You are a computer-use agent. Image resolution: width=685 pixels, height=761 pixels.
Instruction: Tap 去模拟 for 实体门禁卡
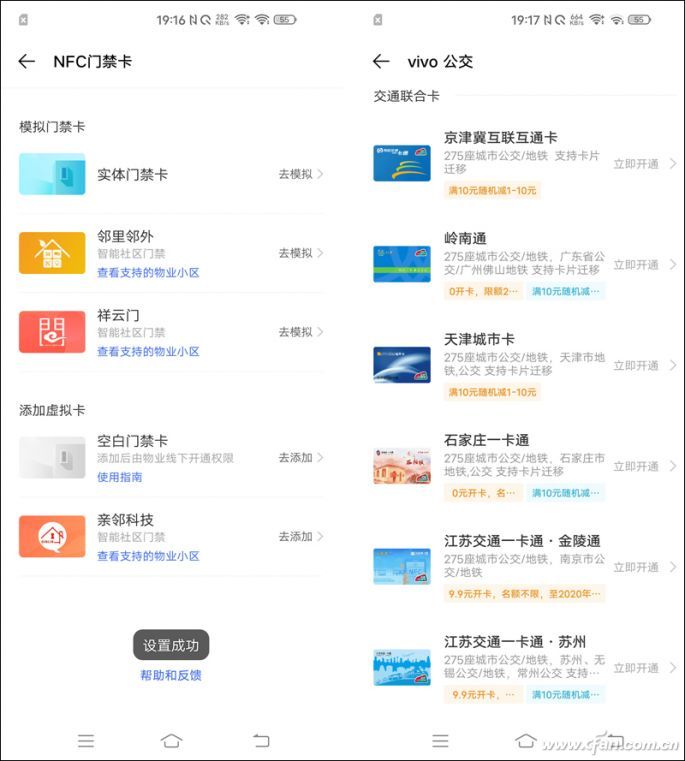pos(300,174)
